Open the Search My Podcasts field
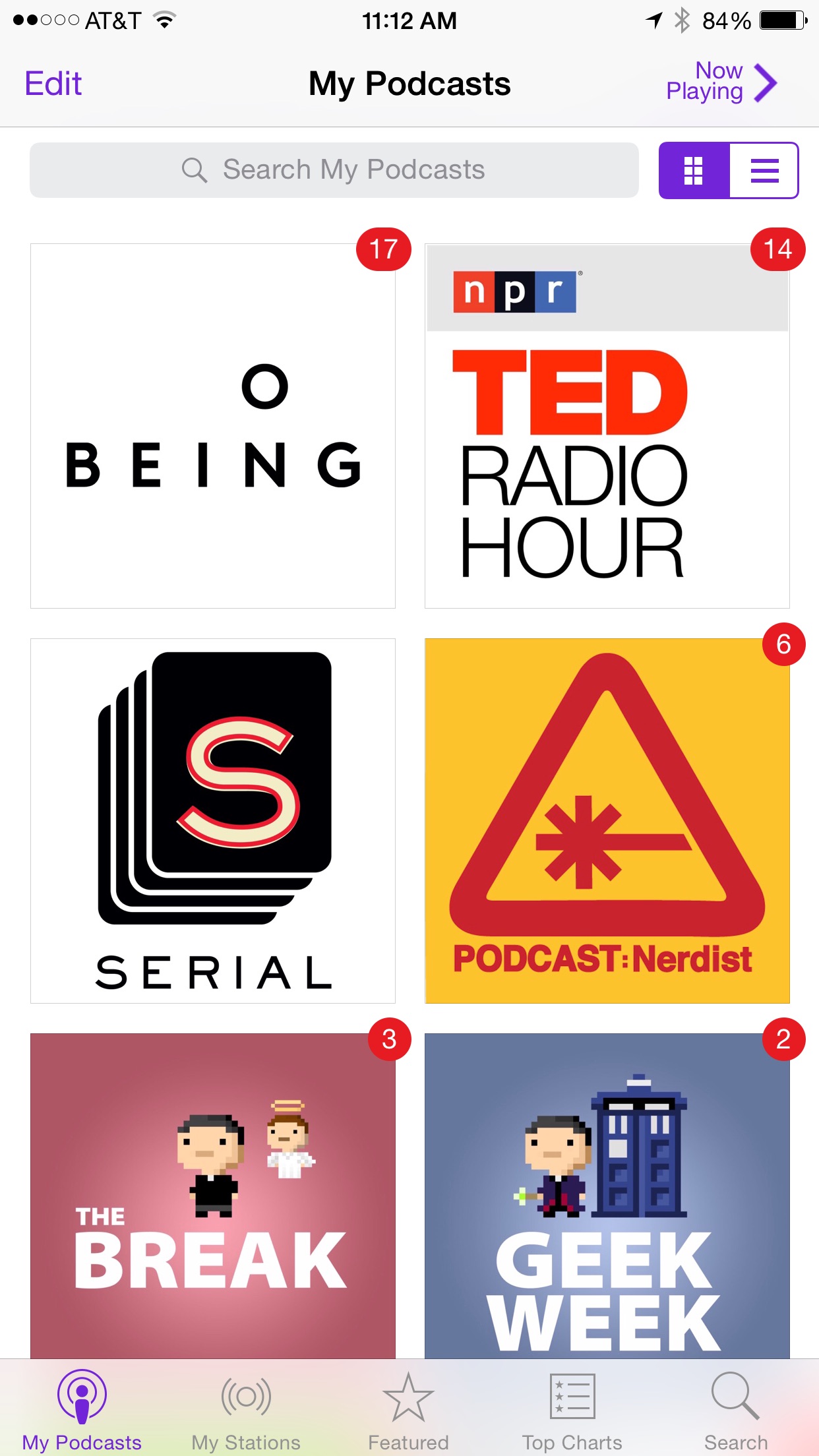The width and height of the screenshot is (819, 1456). point(334,170)
